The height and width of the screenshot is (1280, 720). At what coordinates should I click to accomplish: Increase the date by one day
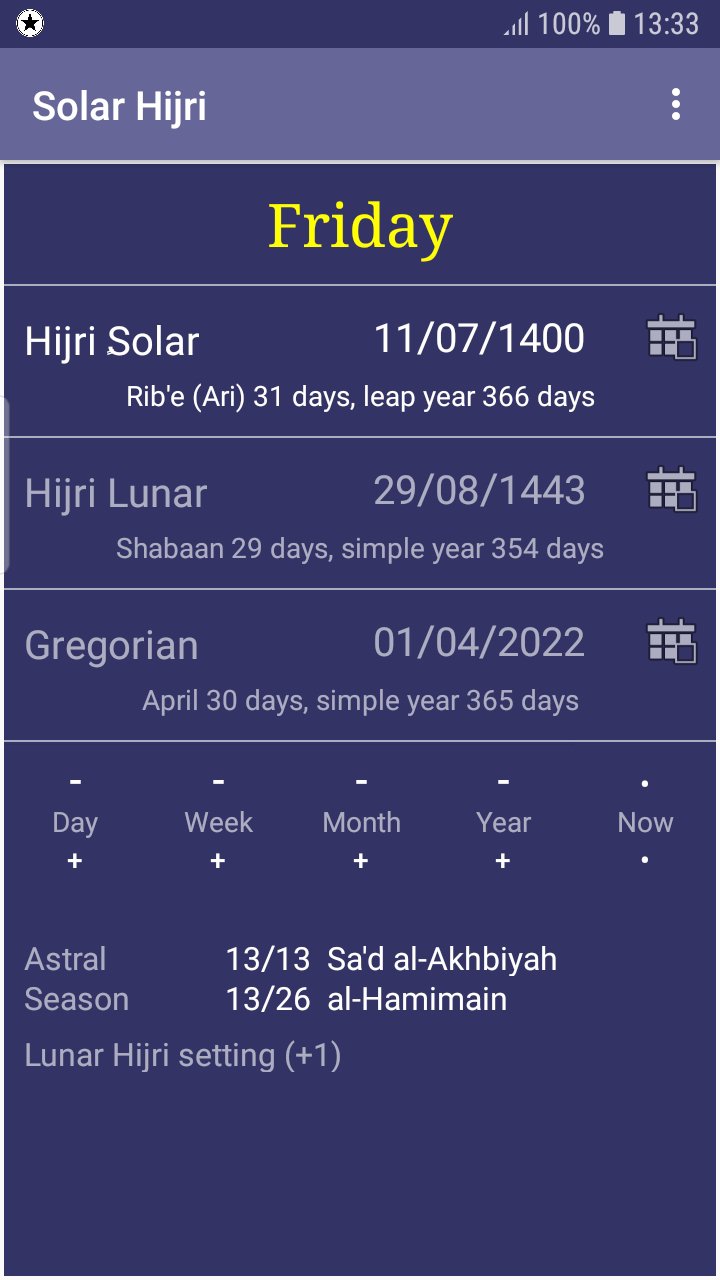(x=75, y=861)
